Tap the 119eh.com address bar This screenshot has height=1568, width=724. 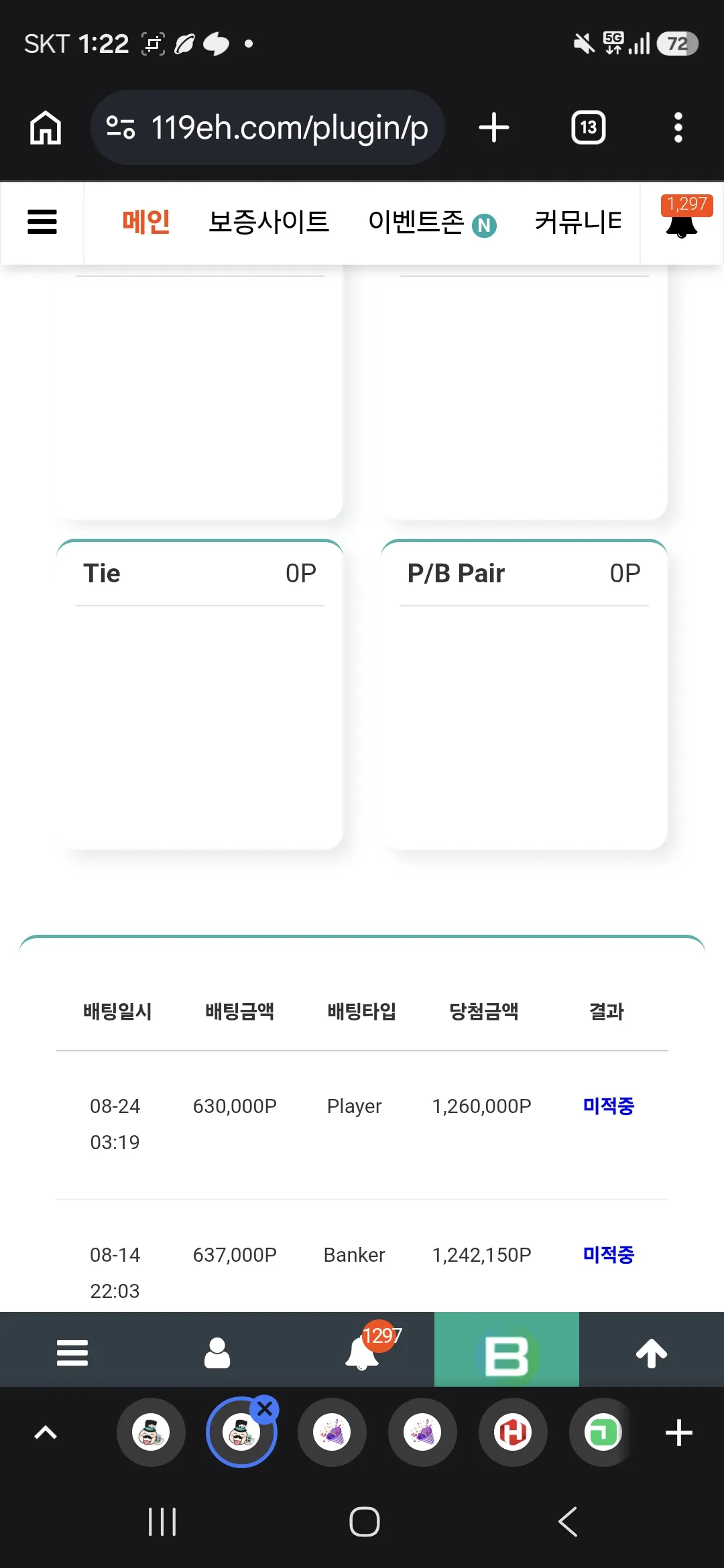(267, 127)
